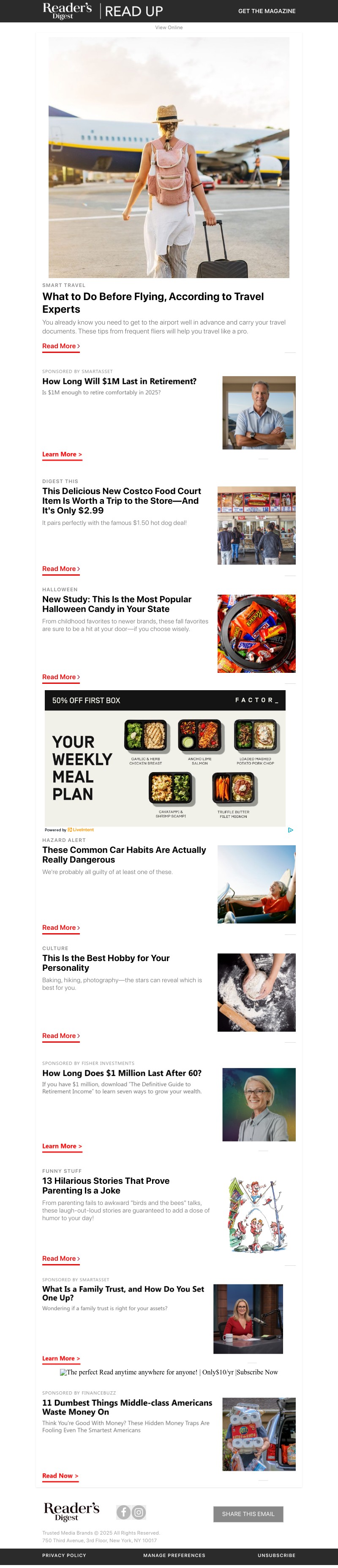Read More of the hilarious parenting stories
The width and height of the screenshot is (338, 1568).
(61, 1259)
